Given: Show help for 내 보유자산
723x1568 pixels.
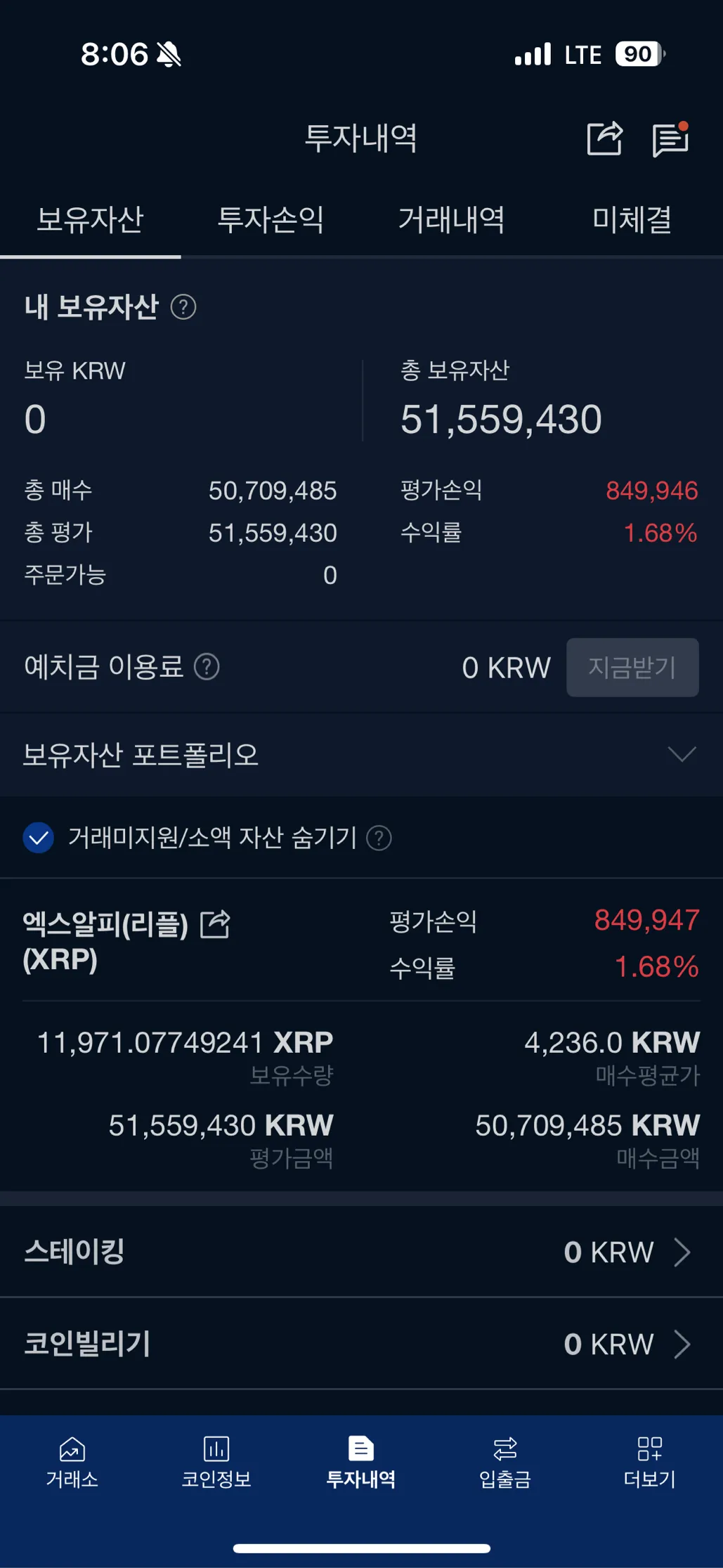Looking at the screenshot, I should coord(183,307).
